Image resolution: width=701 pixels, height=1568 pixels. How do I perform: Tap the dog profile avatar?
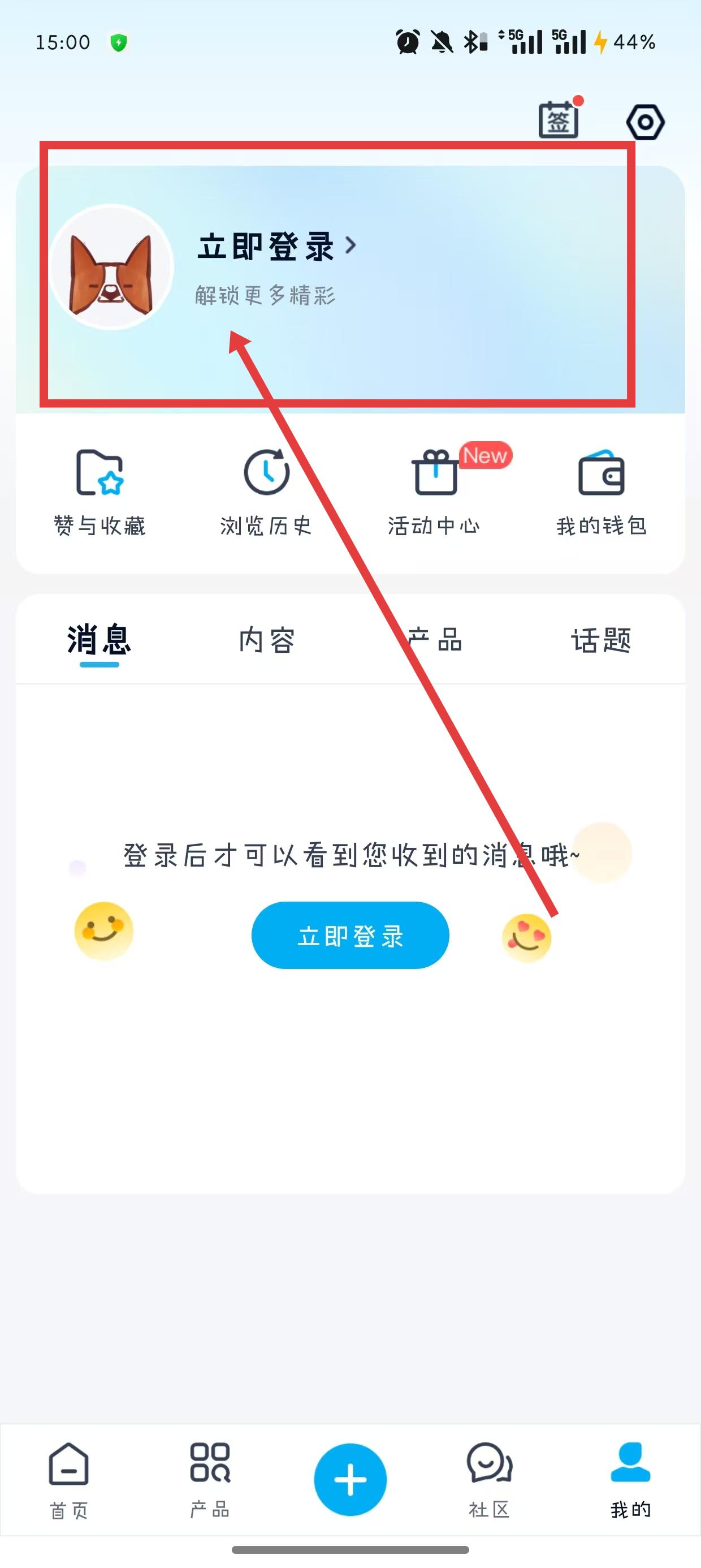pos(112,267)
